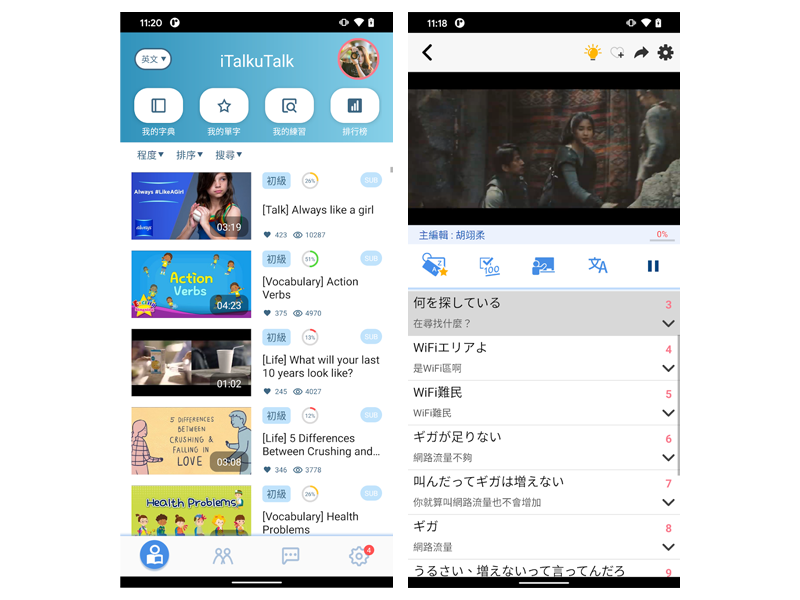Open 我的練習 practice section
Image resolution: width=800 pixels, height=600 pixels.
[x=289, y=106]
